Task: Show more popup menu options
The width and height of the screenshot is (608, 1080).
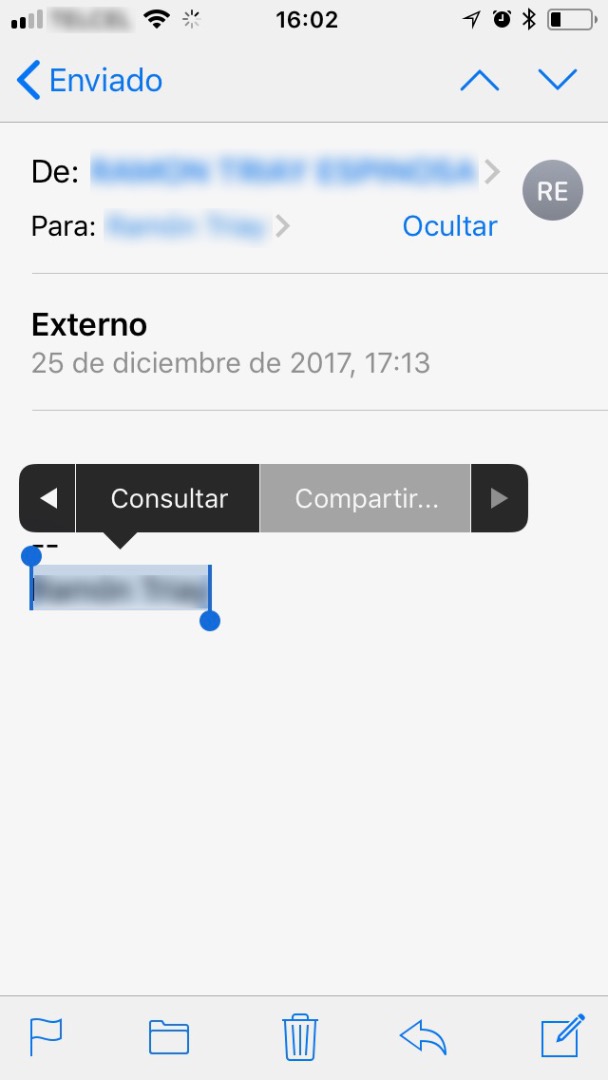Action: [499, 498]
